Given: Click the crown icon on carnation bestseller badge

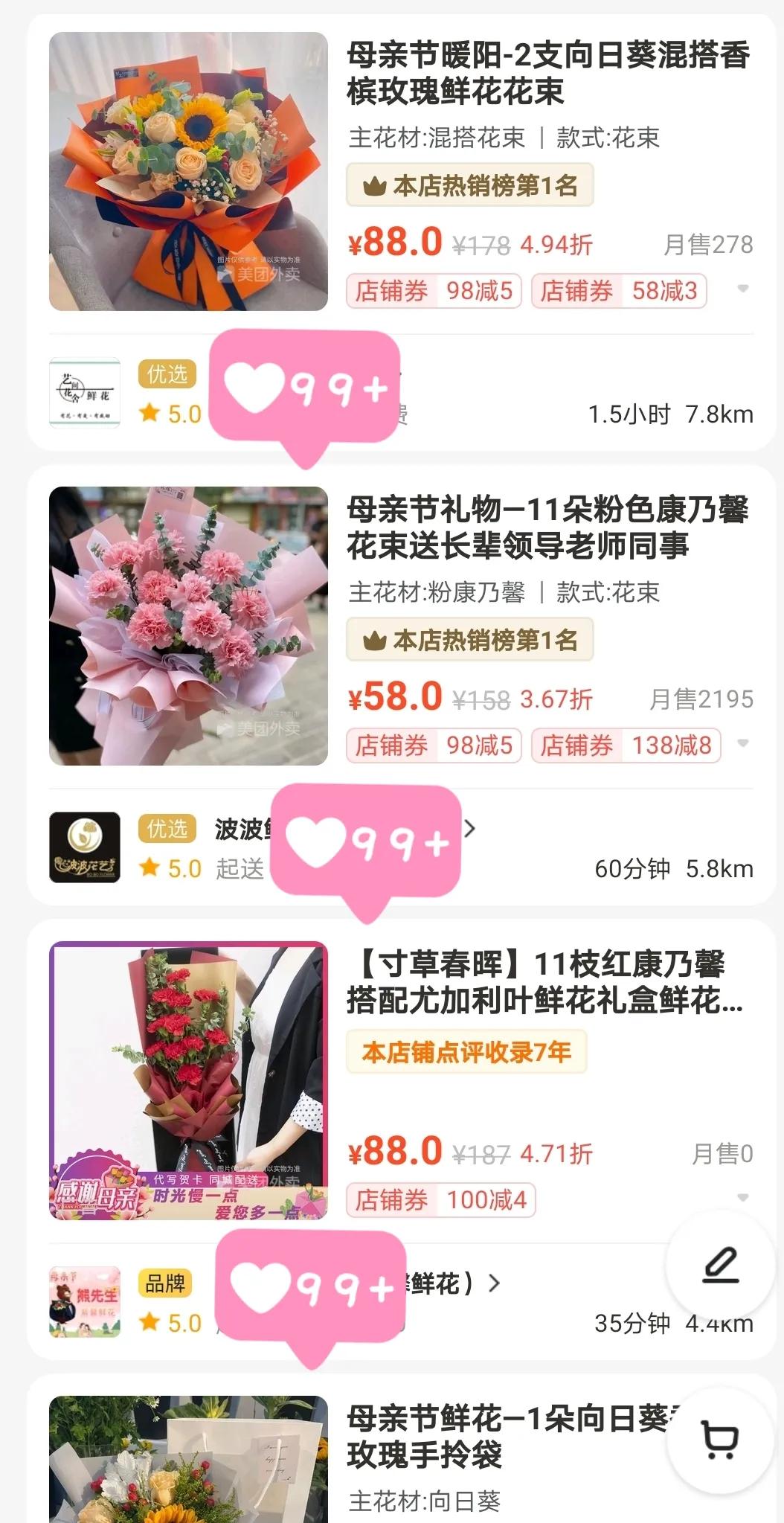Looking at the screenshot, I should coord(375,641).
